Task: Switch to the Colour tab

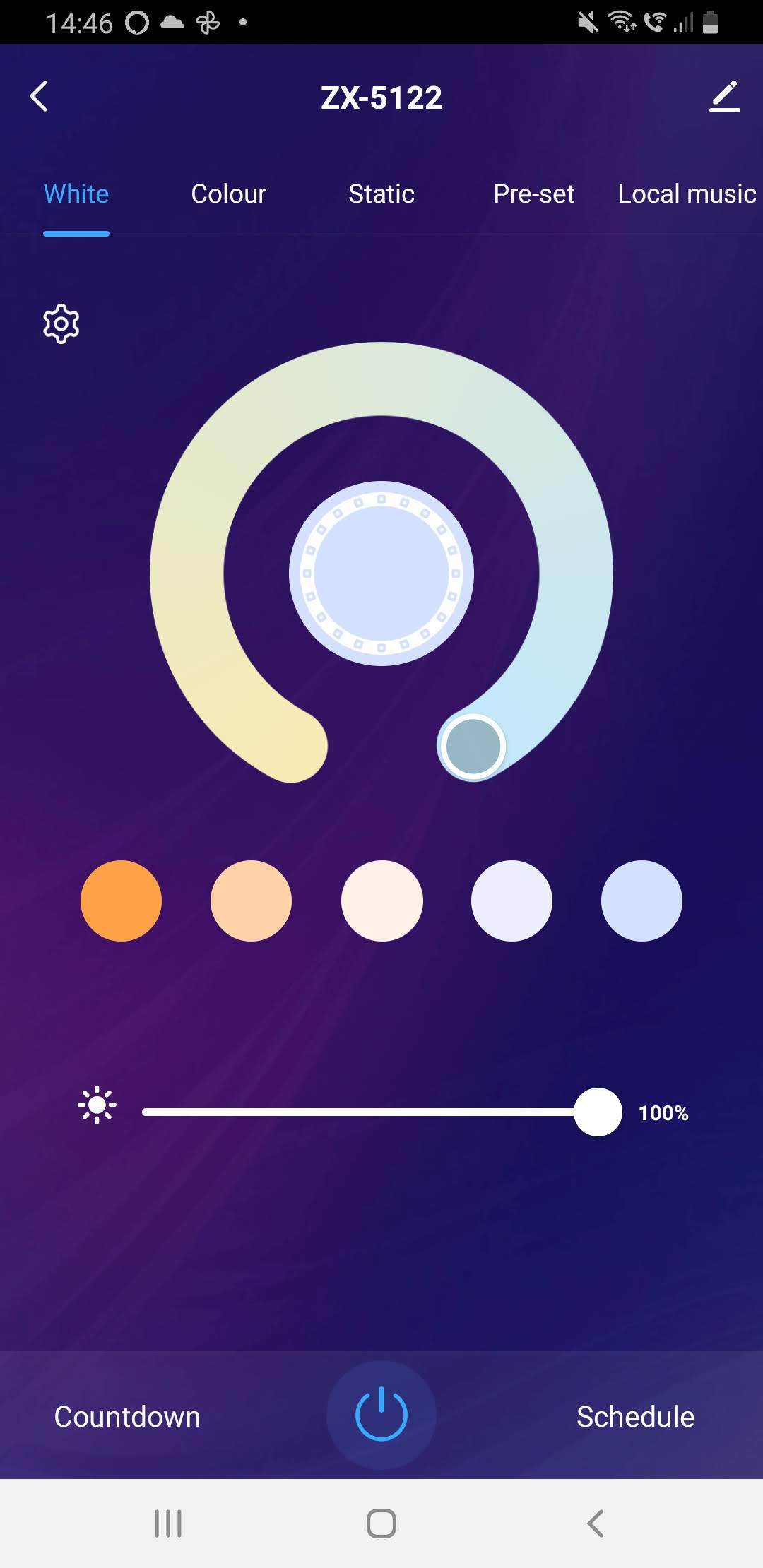Action: point(228,194)
